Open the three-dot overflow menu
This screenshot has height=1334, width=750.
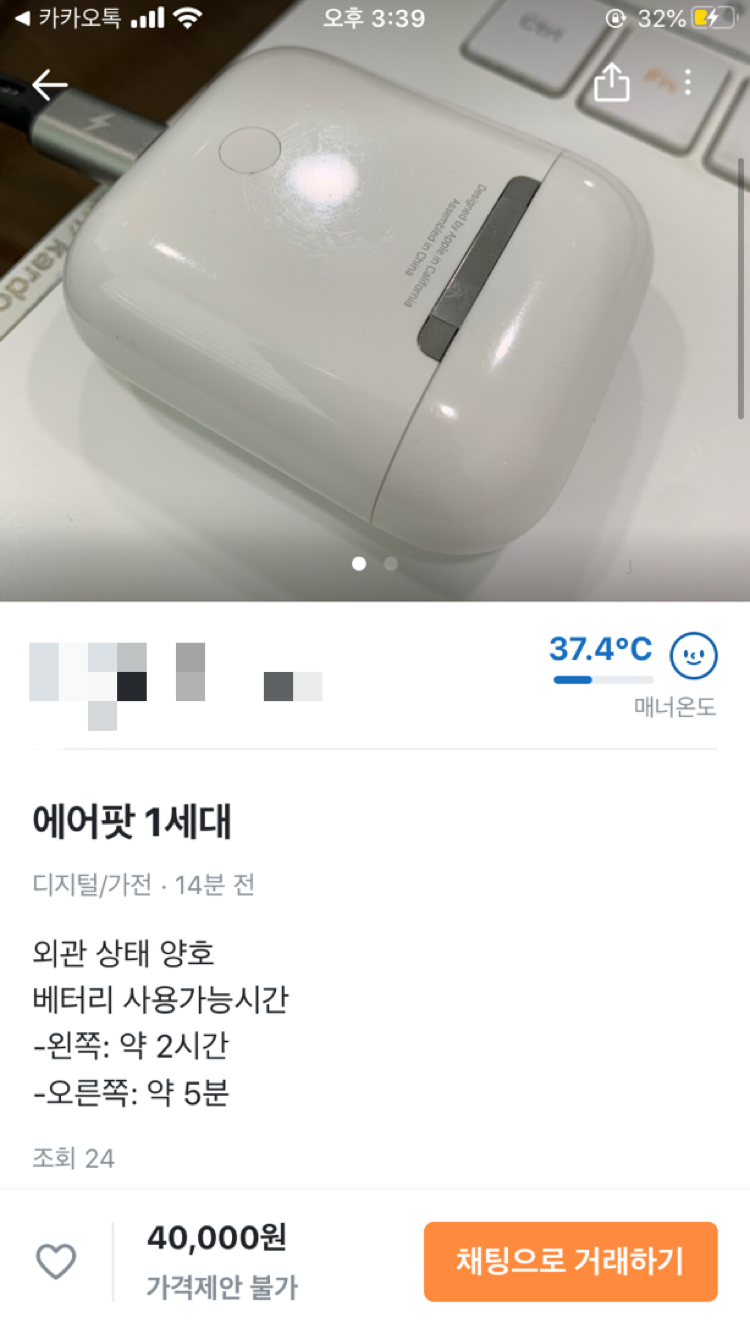coord(687,83)
